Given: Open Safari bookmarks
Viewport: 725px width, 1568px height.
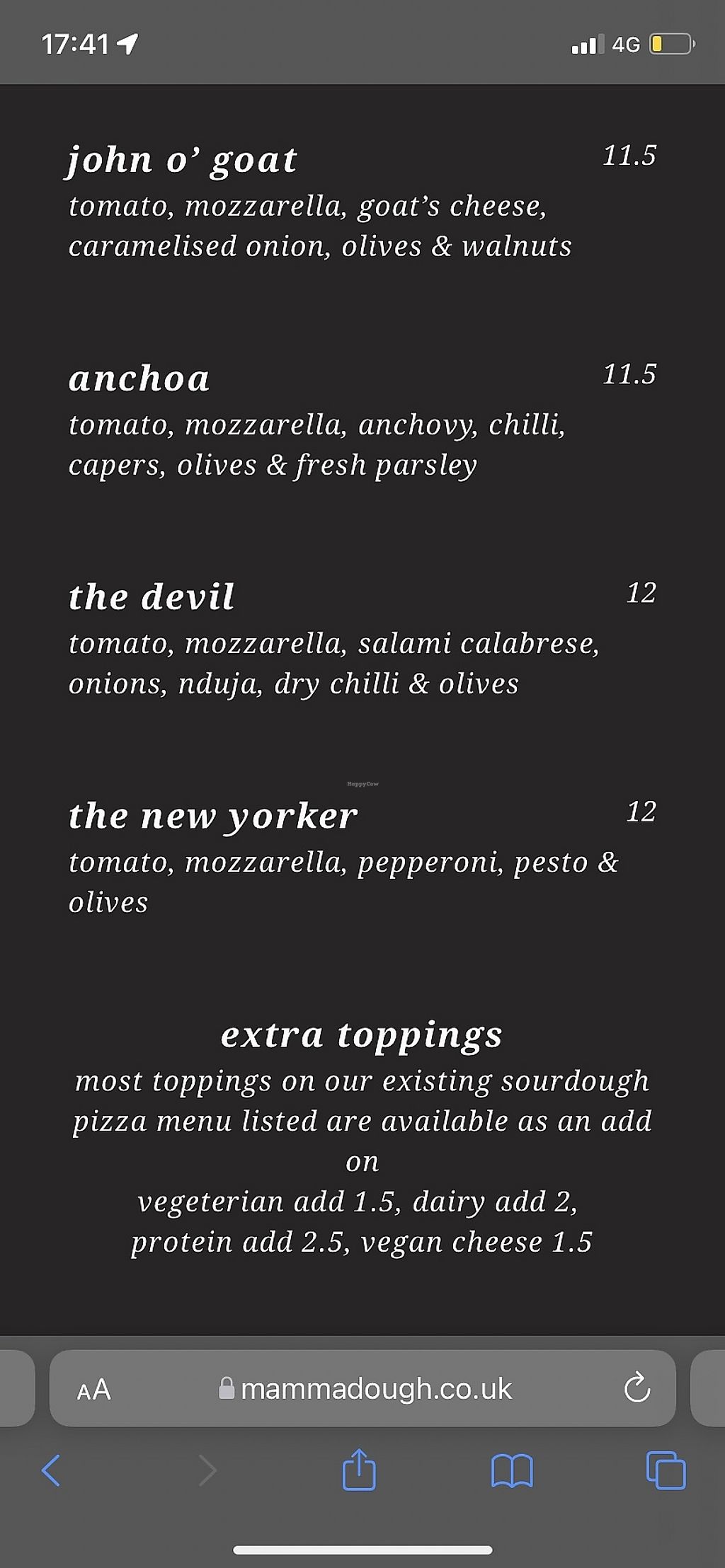Looking at the screenshot, I should (512, 1470).
